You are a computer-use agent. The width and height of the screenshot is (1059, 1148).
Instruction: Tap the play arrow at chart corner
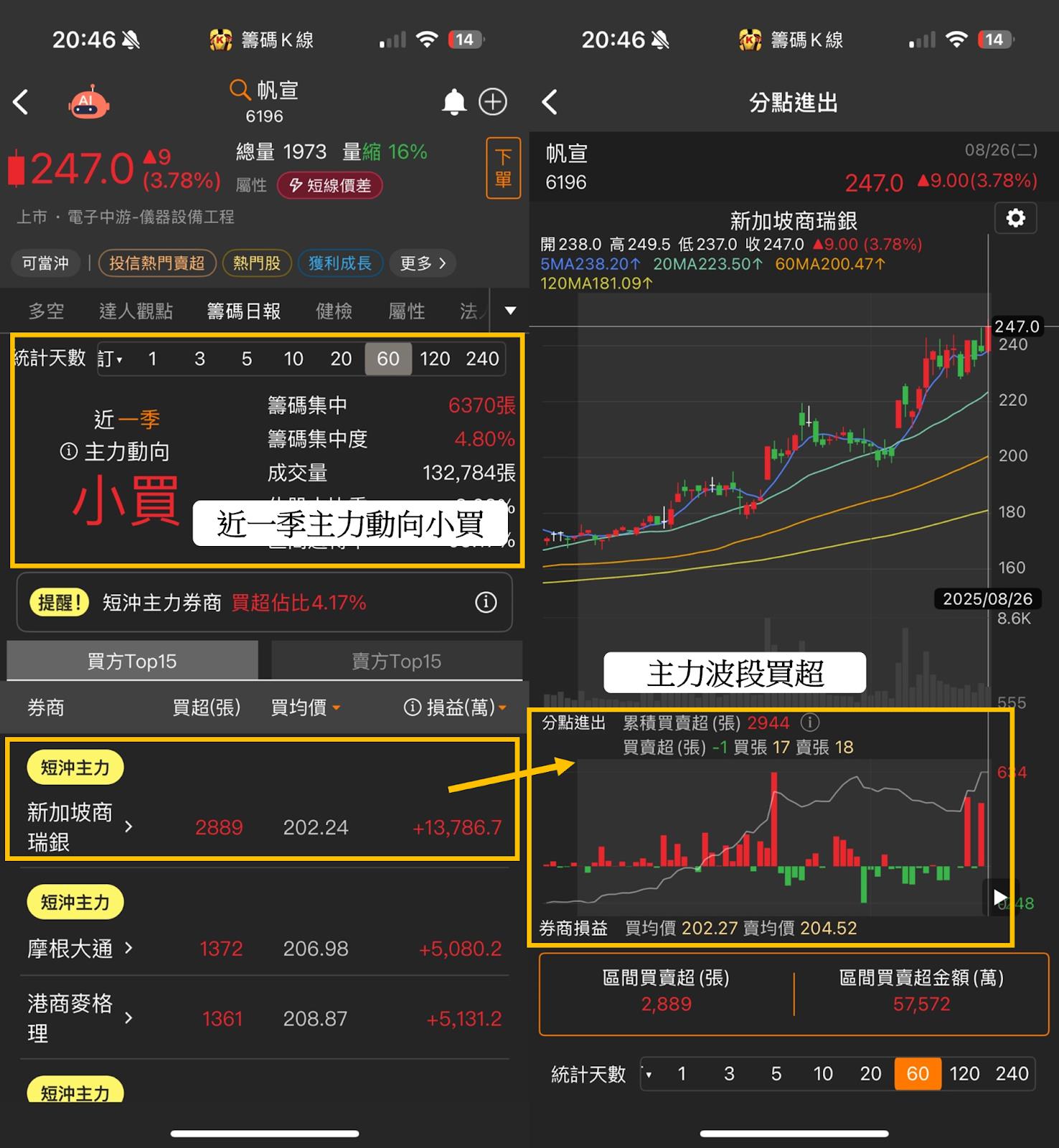click(x=999, y=896)
